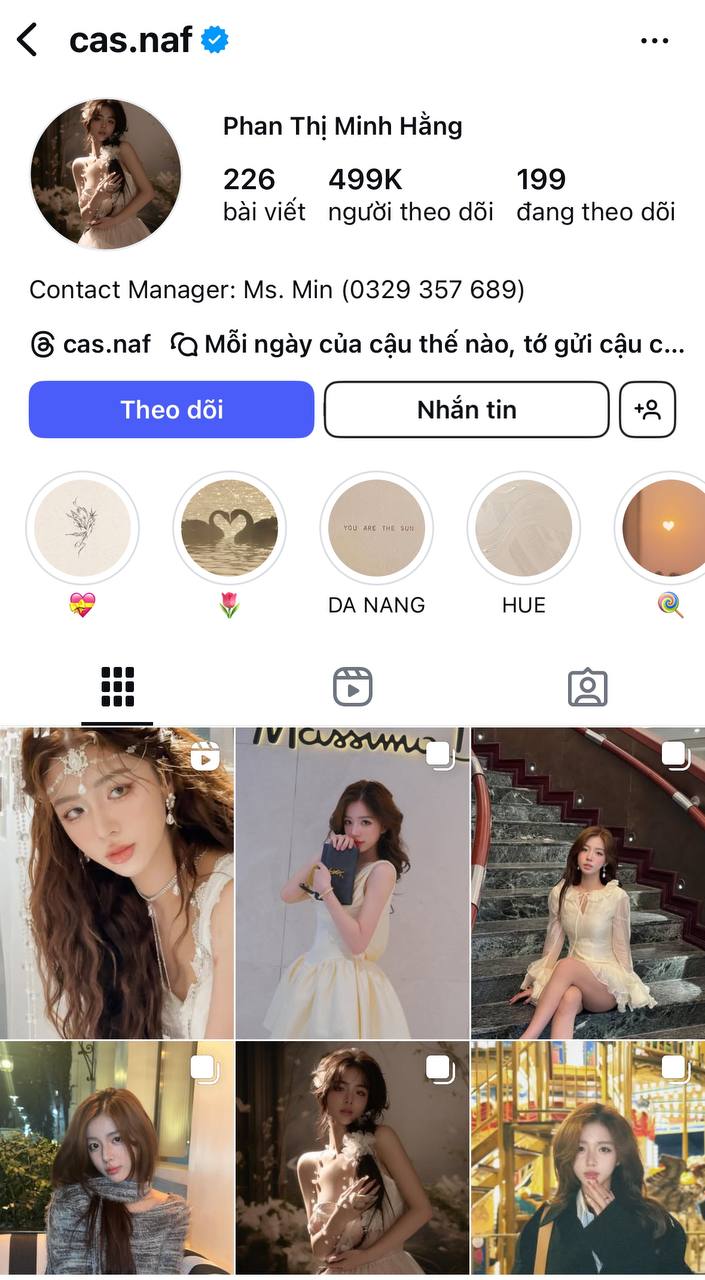This screenshot has width=705, height=1280.
Task: Open the HUE story highlight
Action: tap(523, 528)
